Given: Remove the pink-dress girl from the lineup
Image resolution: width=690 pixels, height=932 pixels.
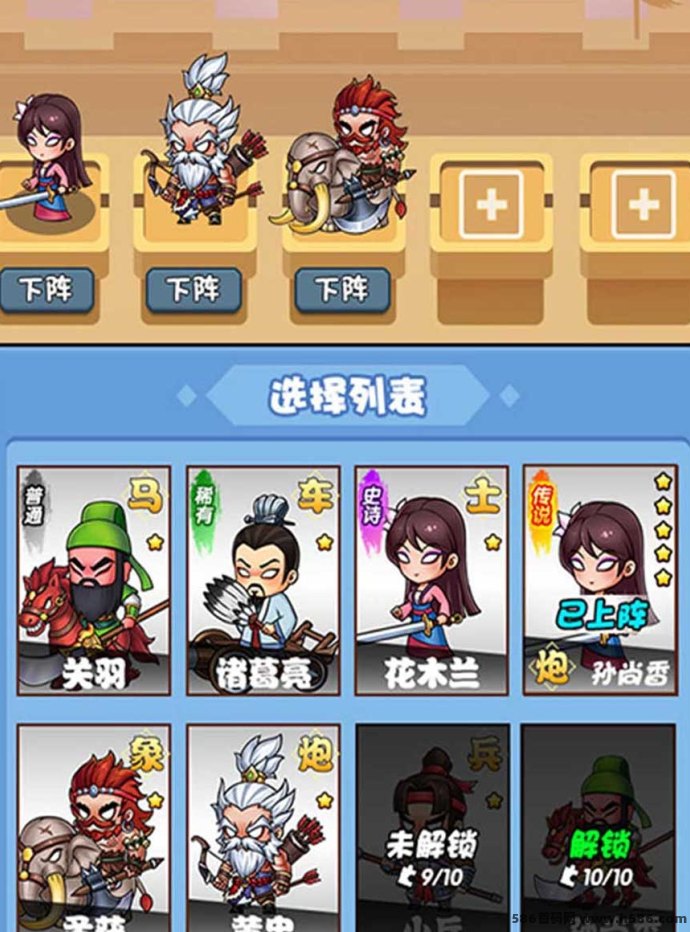Looking at the screenshot, I should 46,291.
